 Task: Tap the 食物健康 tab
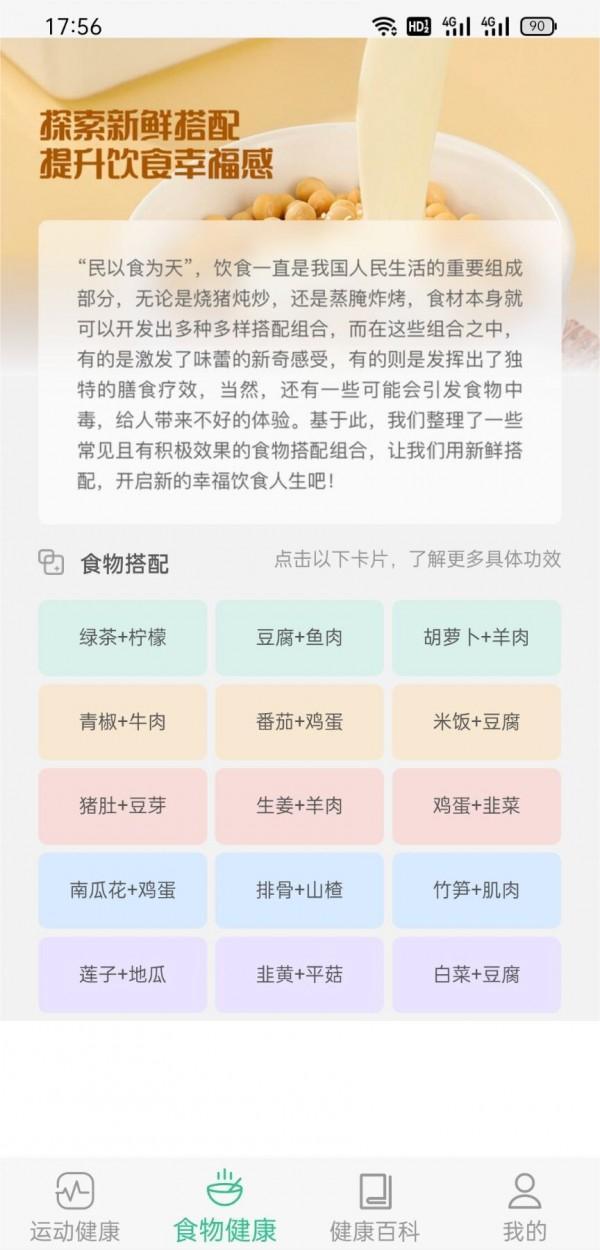[225, 1205]
